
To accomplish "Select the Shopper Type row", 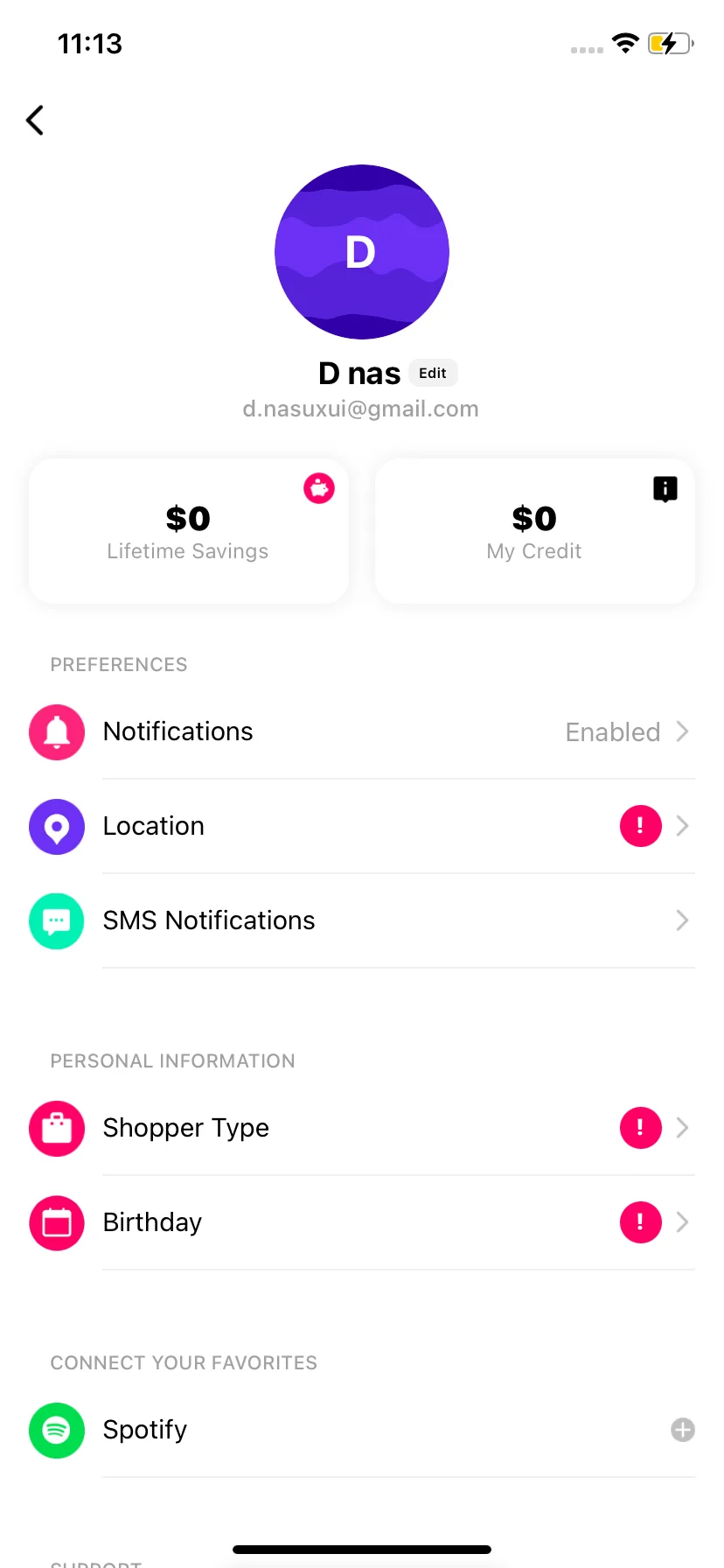I will click(x=362, y=1128).
